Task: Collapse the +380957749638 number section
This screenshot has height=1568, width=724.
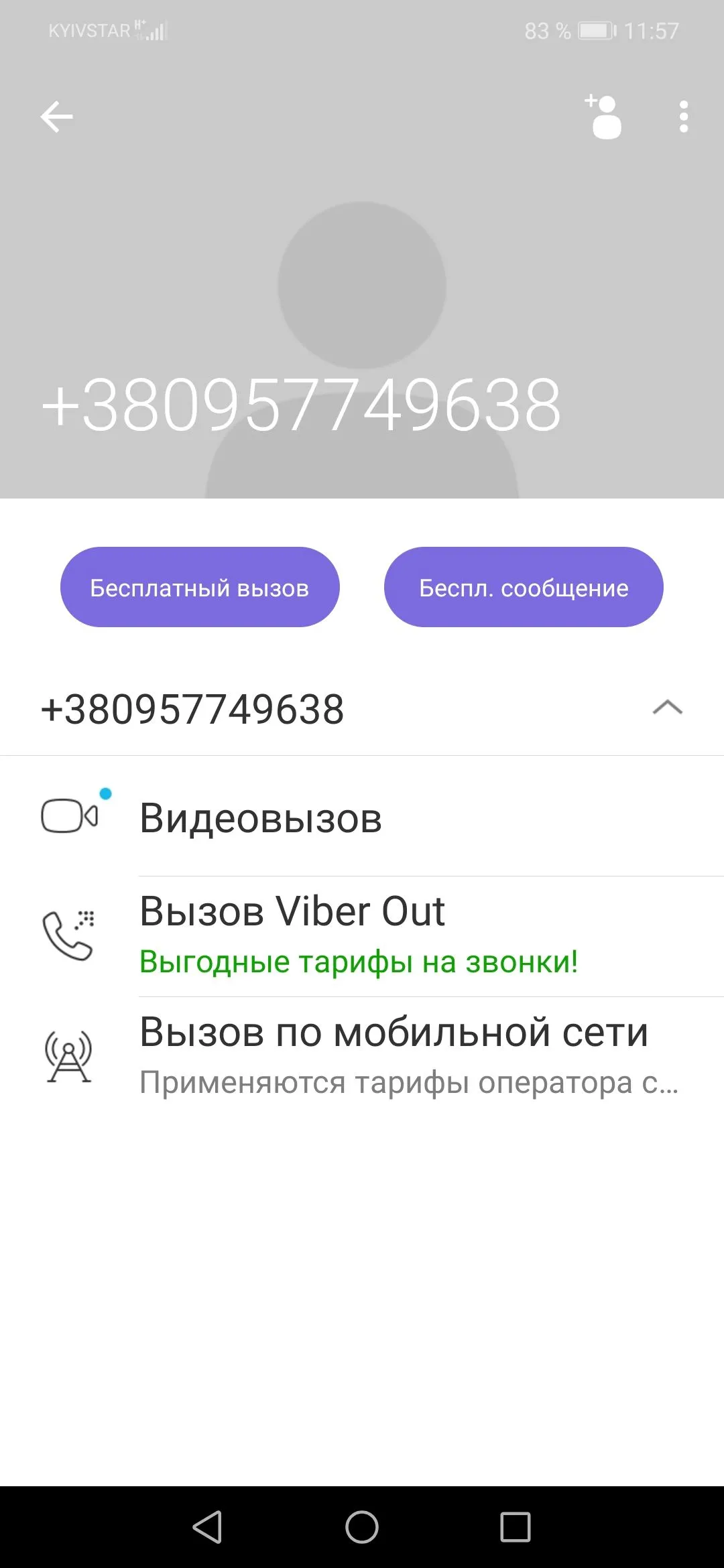Action: click(667, 708)
